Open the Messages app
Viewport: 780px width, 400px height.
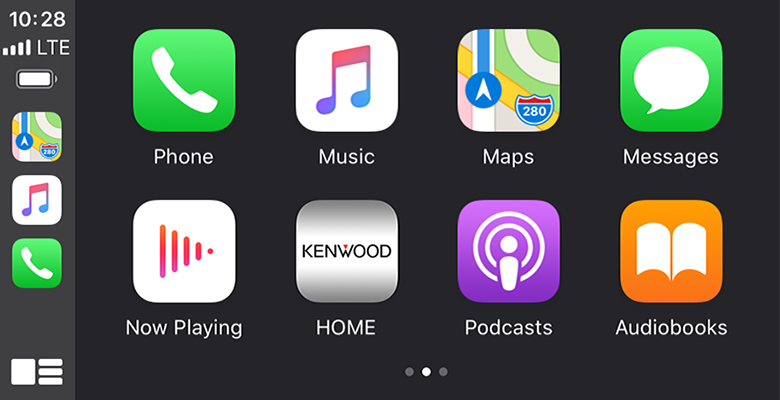tap(670, 81)
